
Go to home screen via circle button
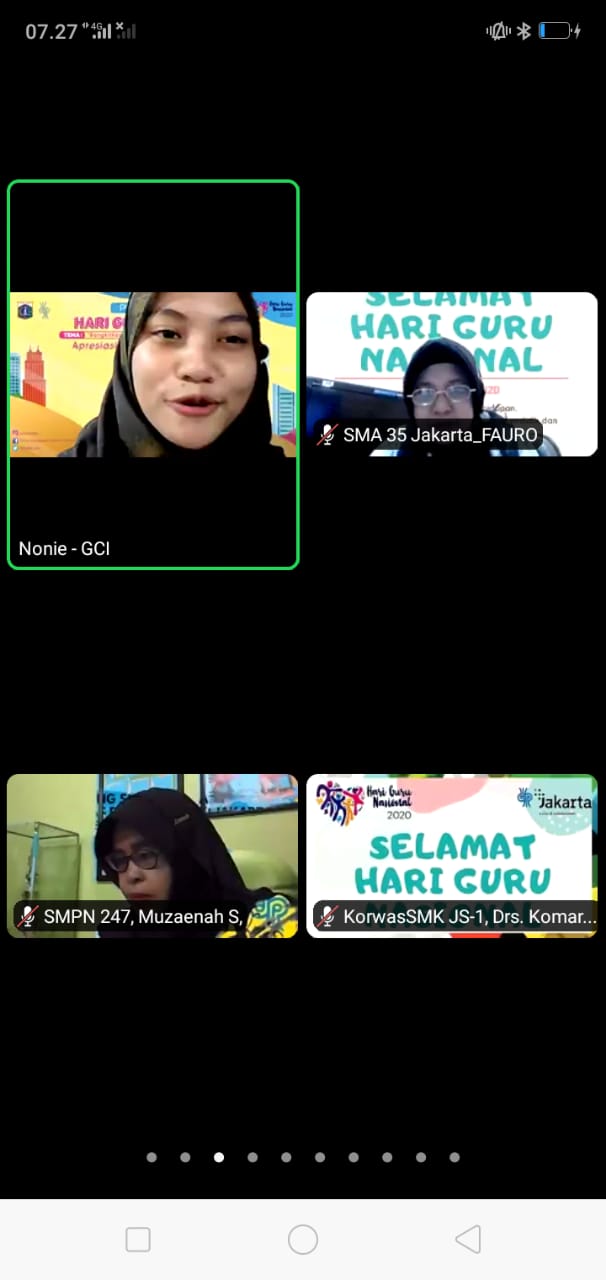coord(303,1240)
